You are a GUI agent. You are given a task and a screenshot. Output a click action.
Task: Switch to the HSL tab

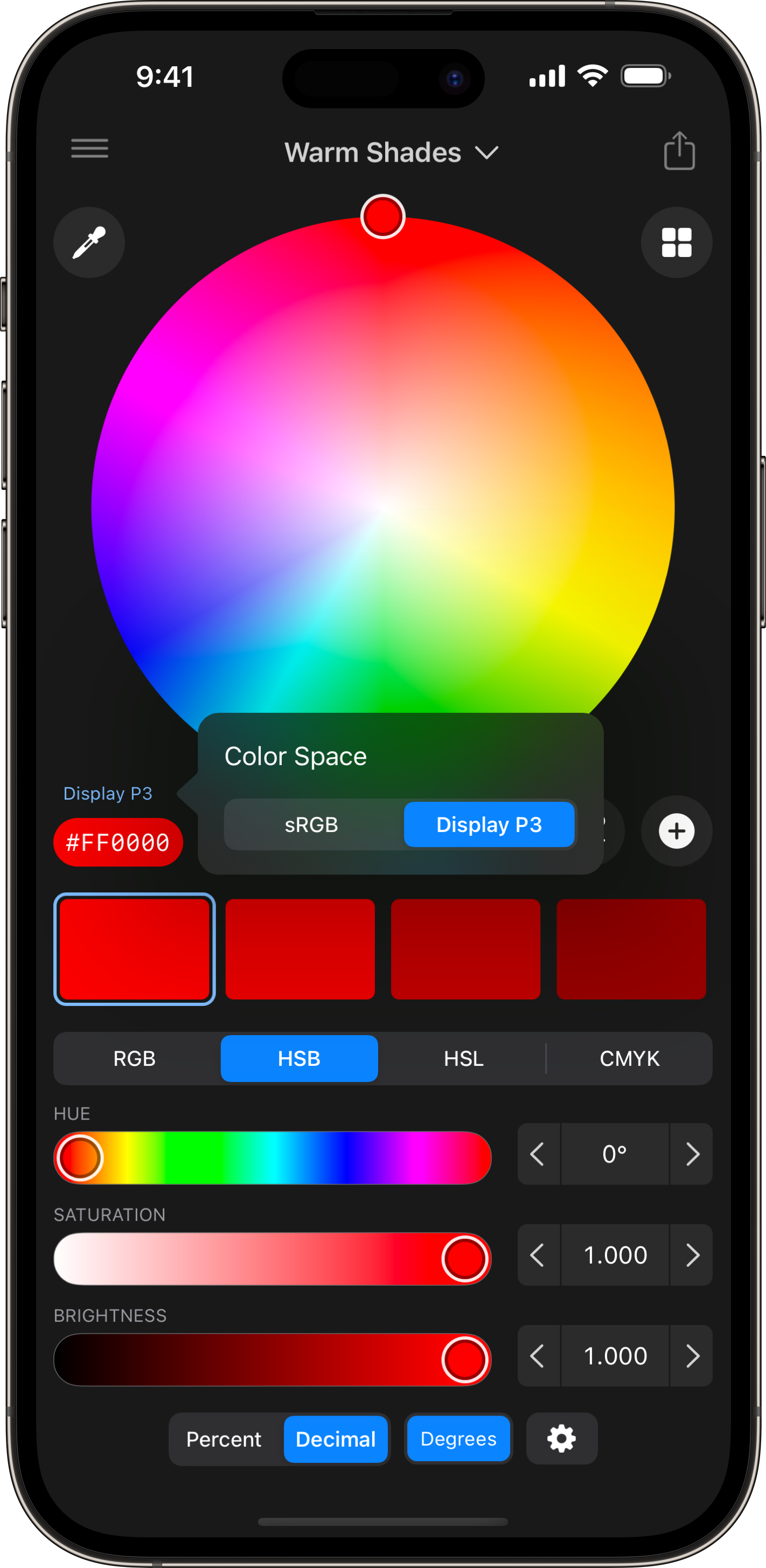464,1058
